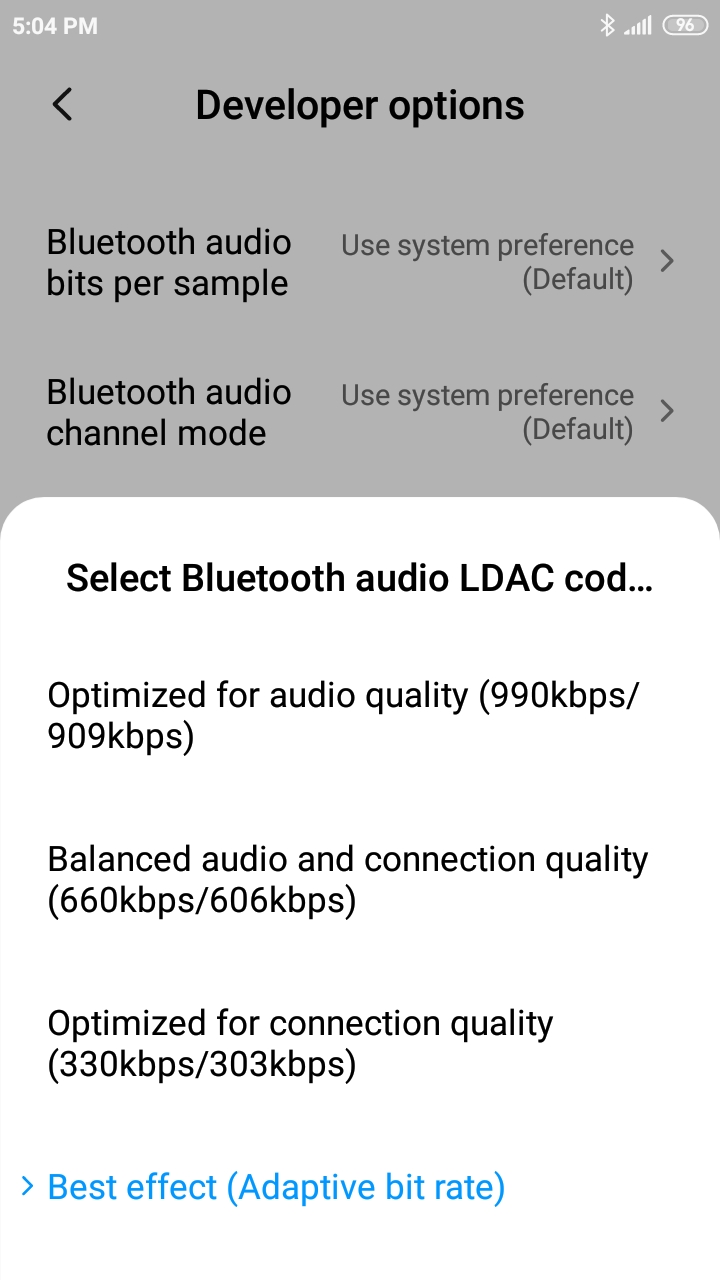The image size is (720, 1280).
Task: Pick Optimized for connection quality 330kbps
Action: click(360, 1044)
